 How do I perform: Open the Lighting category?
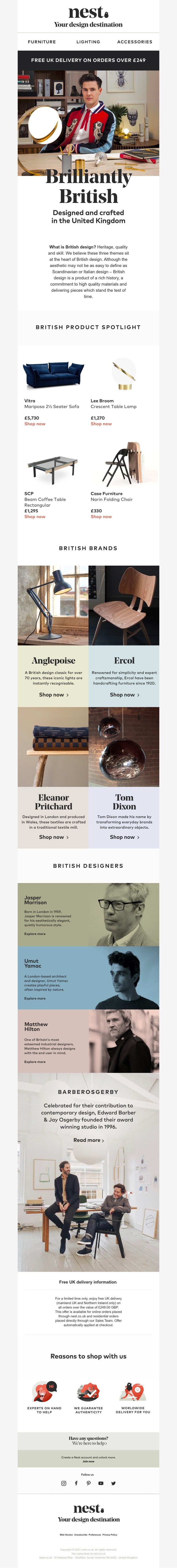[x=88, y=42]
